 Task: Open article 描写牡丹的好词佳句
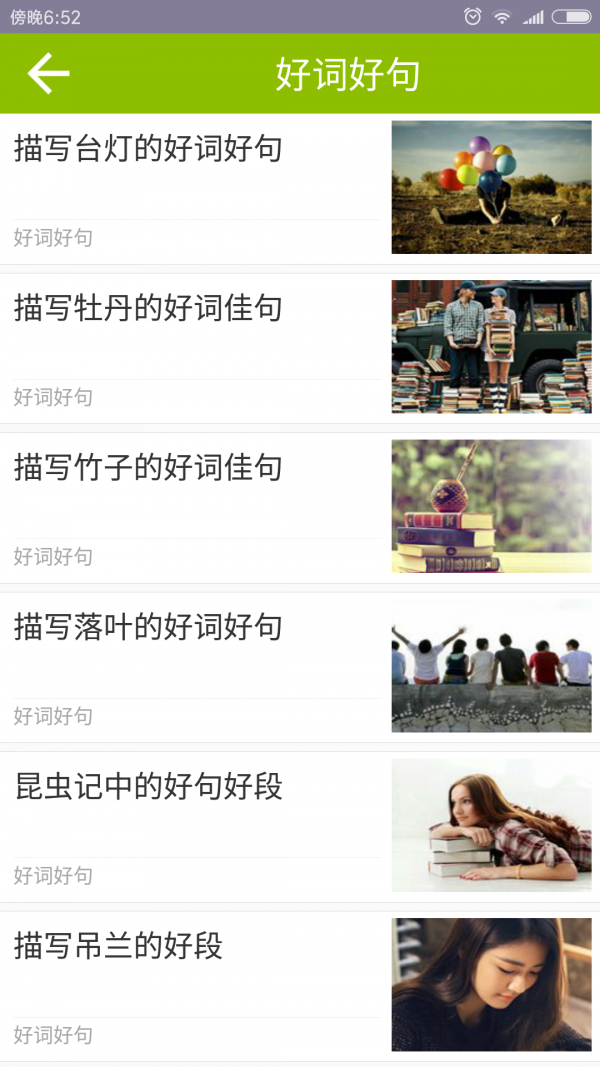[148, 308]
